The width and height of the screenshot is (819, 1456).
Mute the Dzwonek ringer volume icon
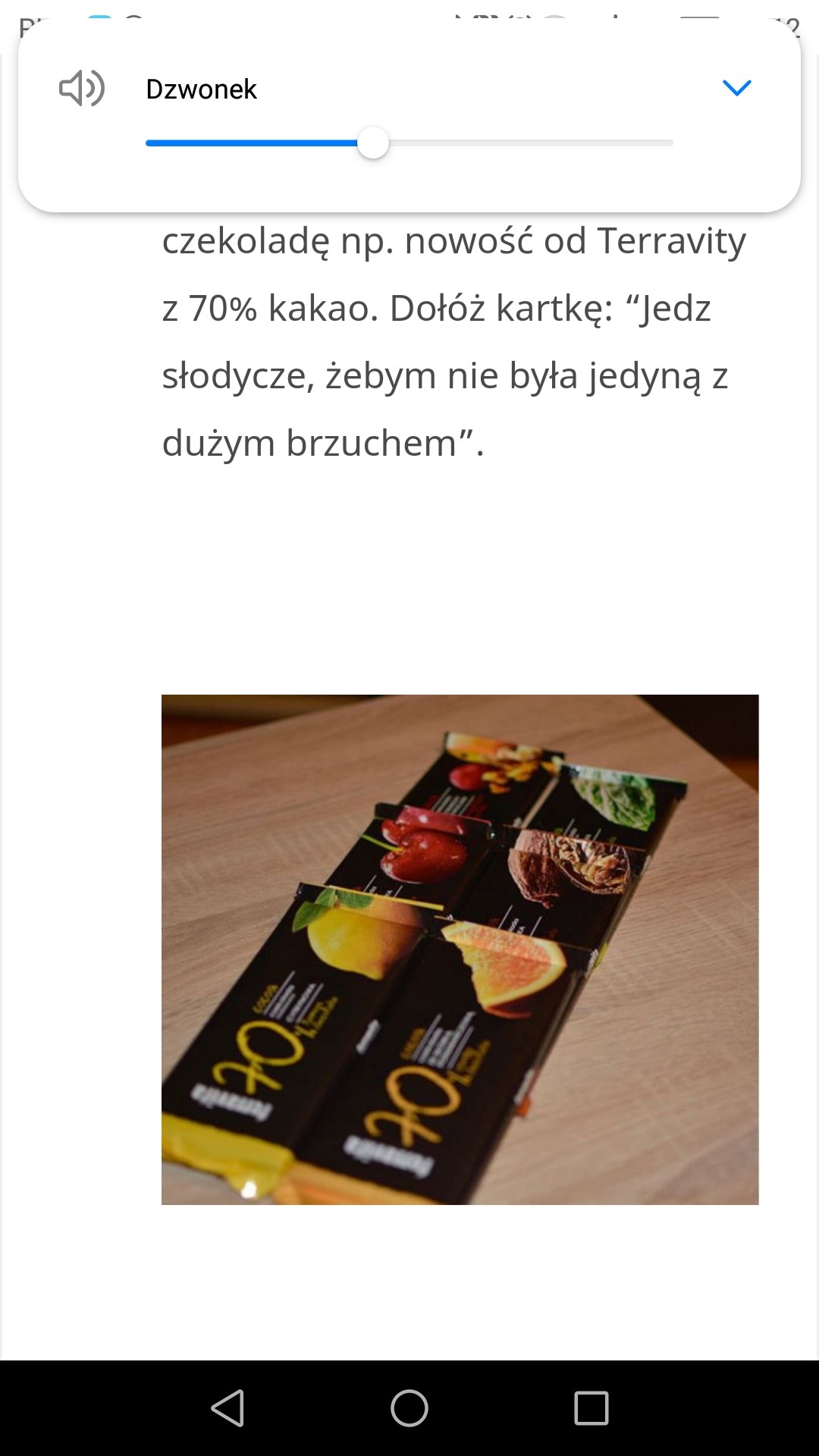pos(81,89)
